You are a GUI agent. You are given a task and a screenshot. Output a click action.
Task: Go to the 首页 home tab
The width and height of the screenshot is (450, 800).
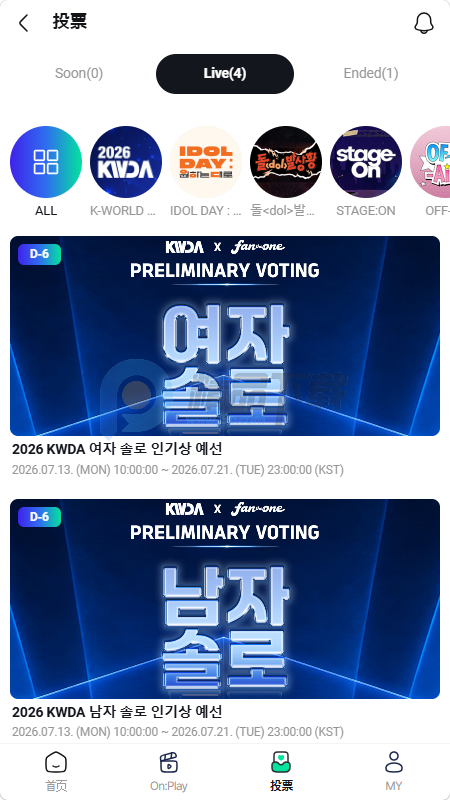[56, 771]
